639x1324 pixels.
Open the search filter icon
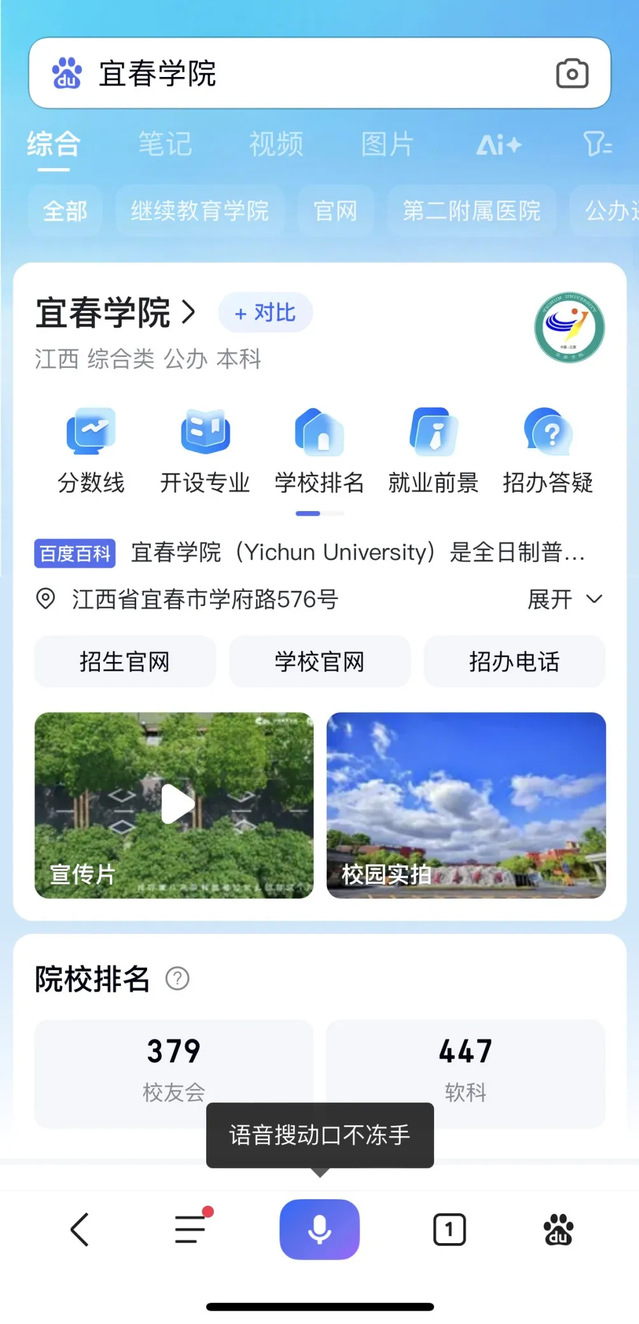click(x=597, y=145)
